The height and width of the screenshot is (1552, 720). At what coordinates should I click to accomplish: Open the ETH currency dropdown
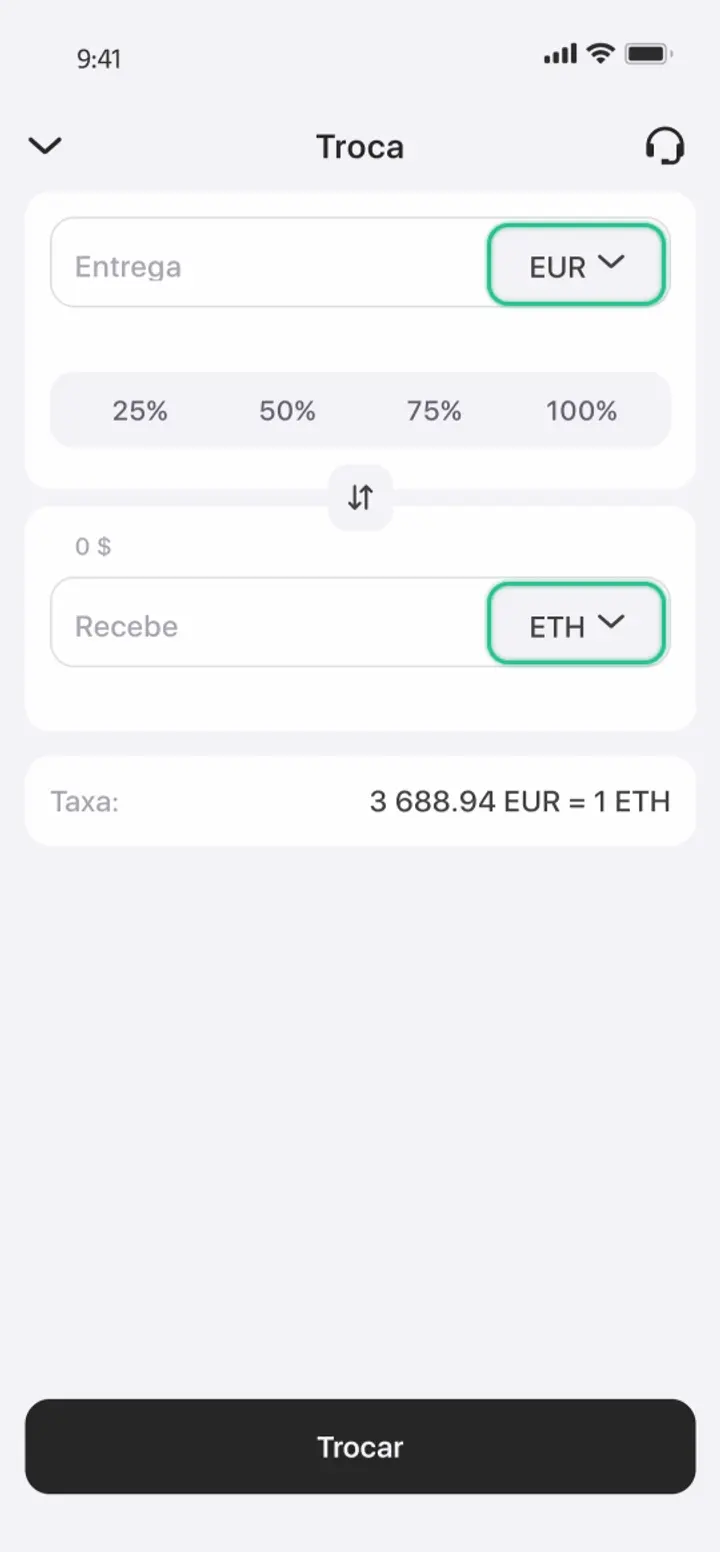pos(576,624)
